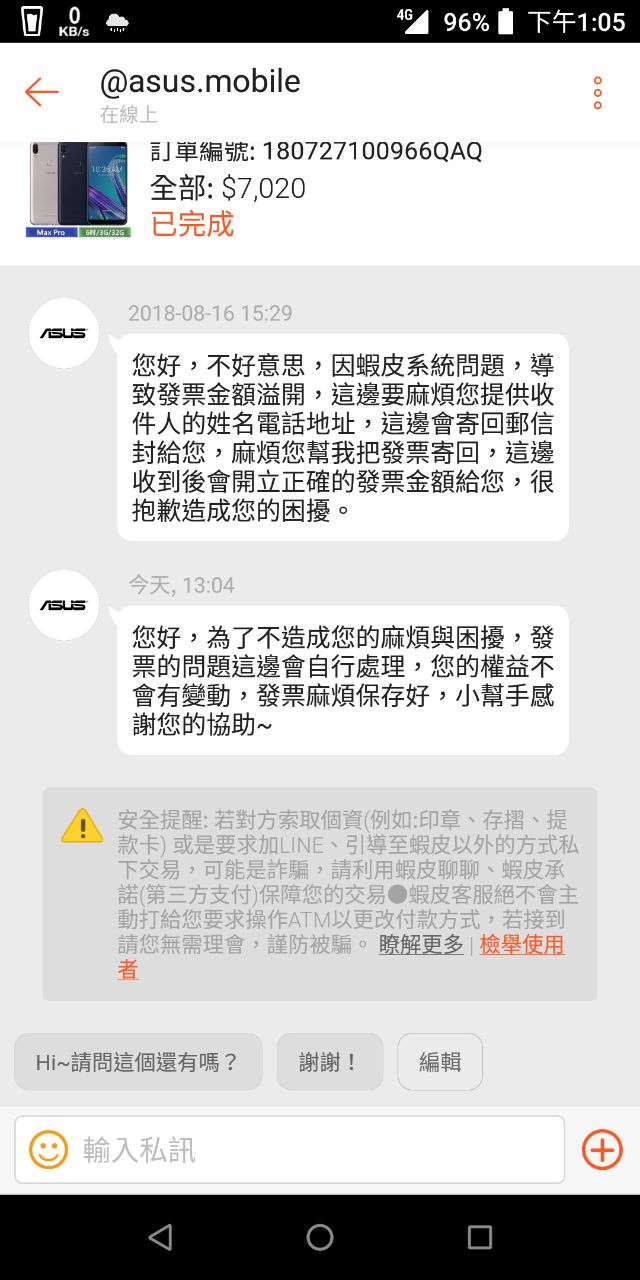Tap the 編輯 button for quick replies
Viewport: 640px width, 1280px height.
point(440,1061)
